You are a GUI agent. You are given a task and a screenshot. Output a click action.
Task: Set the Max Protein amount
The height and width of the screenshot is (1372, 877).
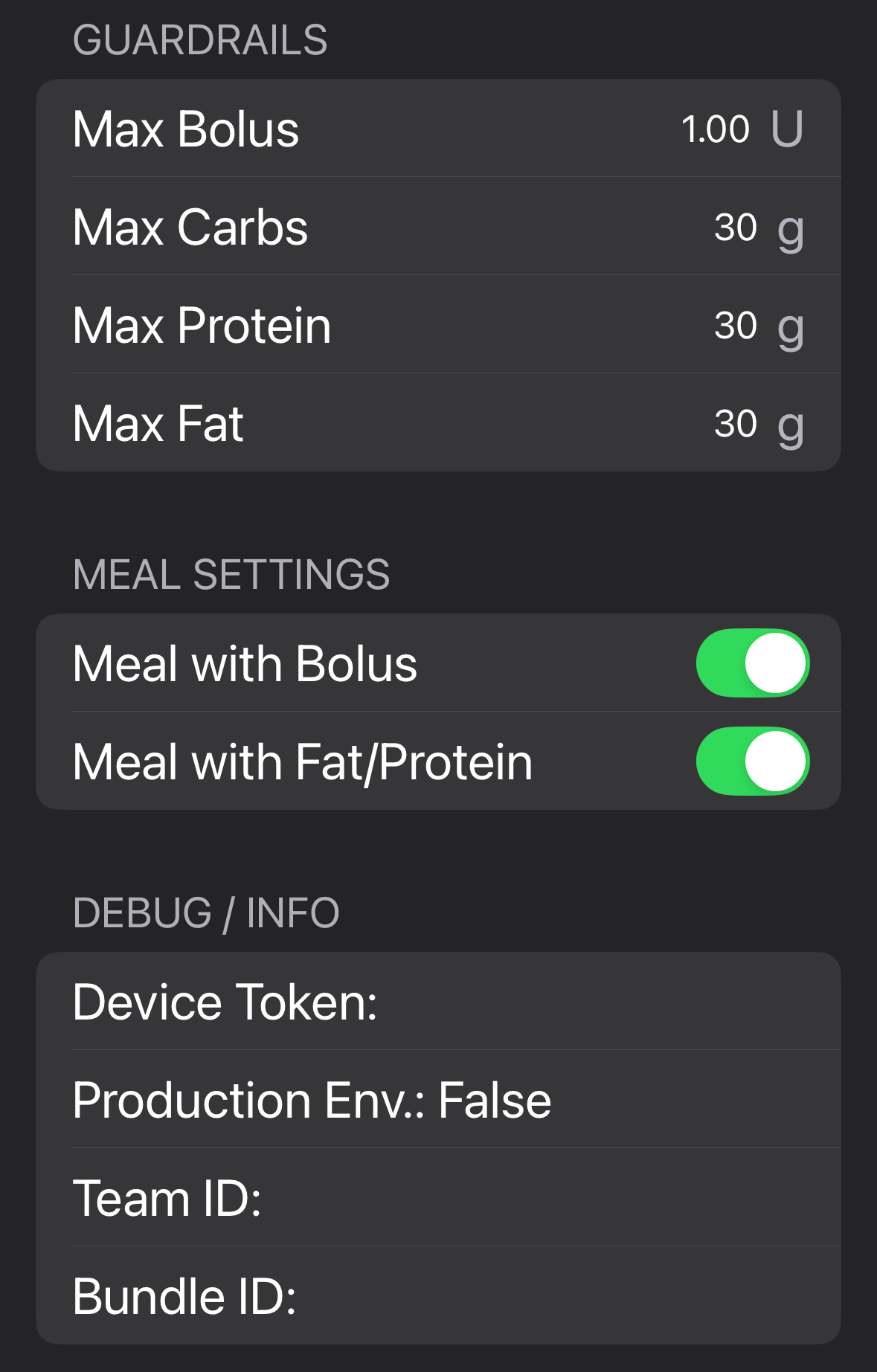point(735,326)
